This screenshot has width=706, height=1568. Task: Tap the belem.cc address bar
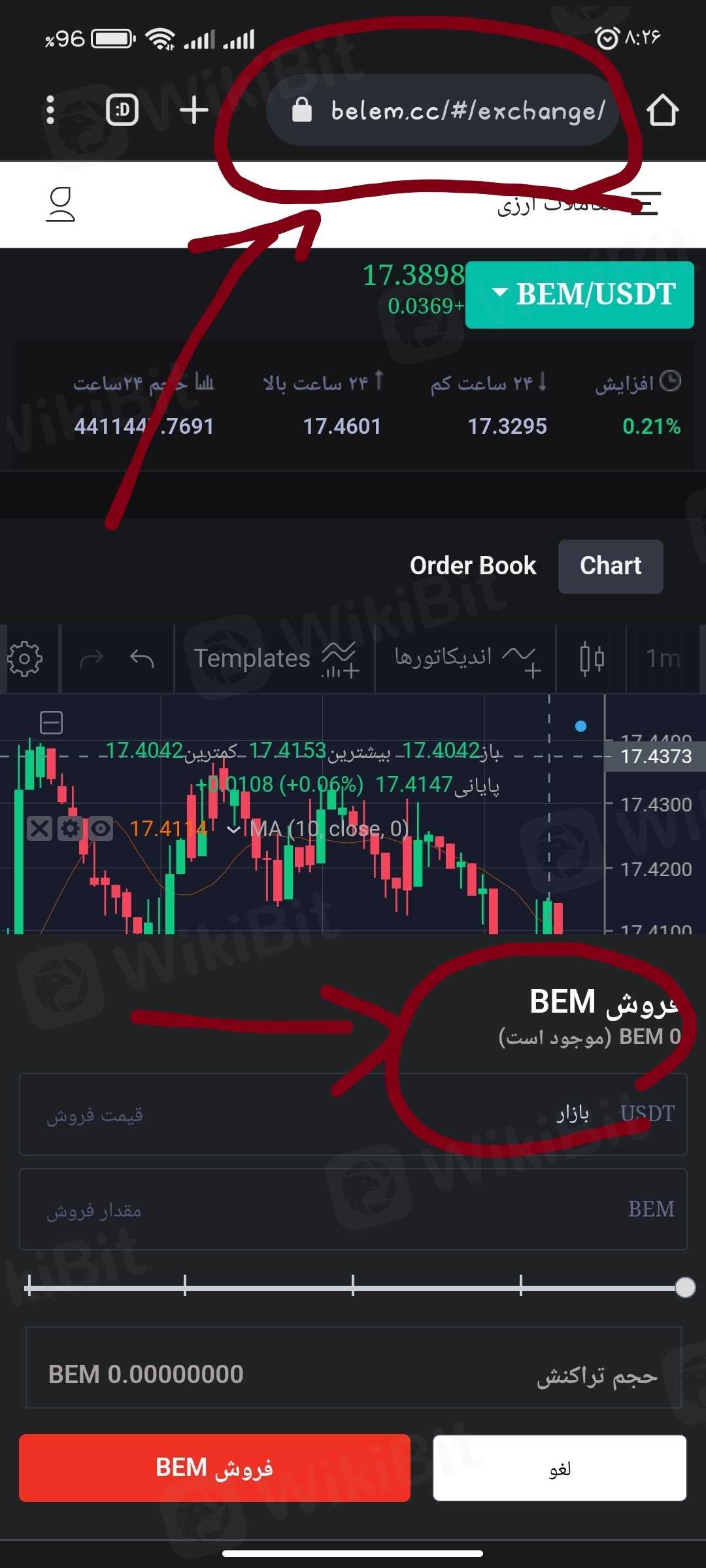click(451, 110)
